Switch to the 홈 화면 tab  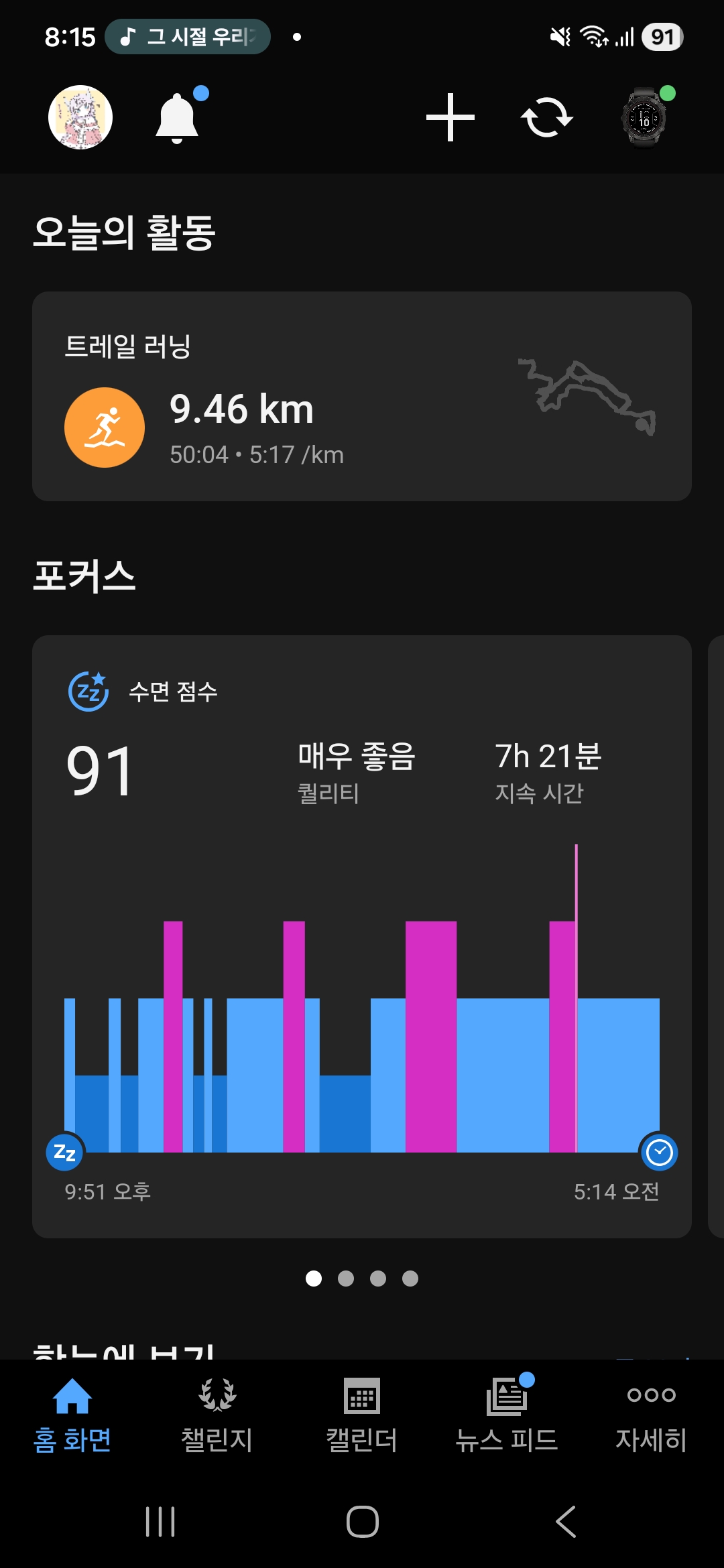click(72, 1415)
